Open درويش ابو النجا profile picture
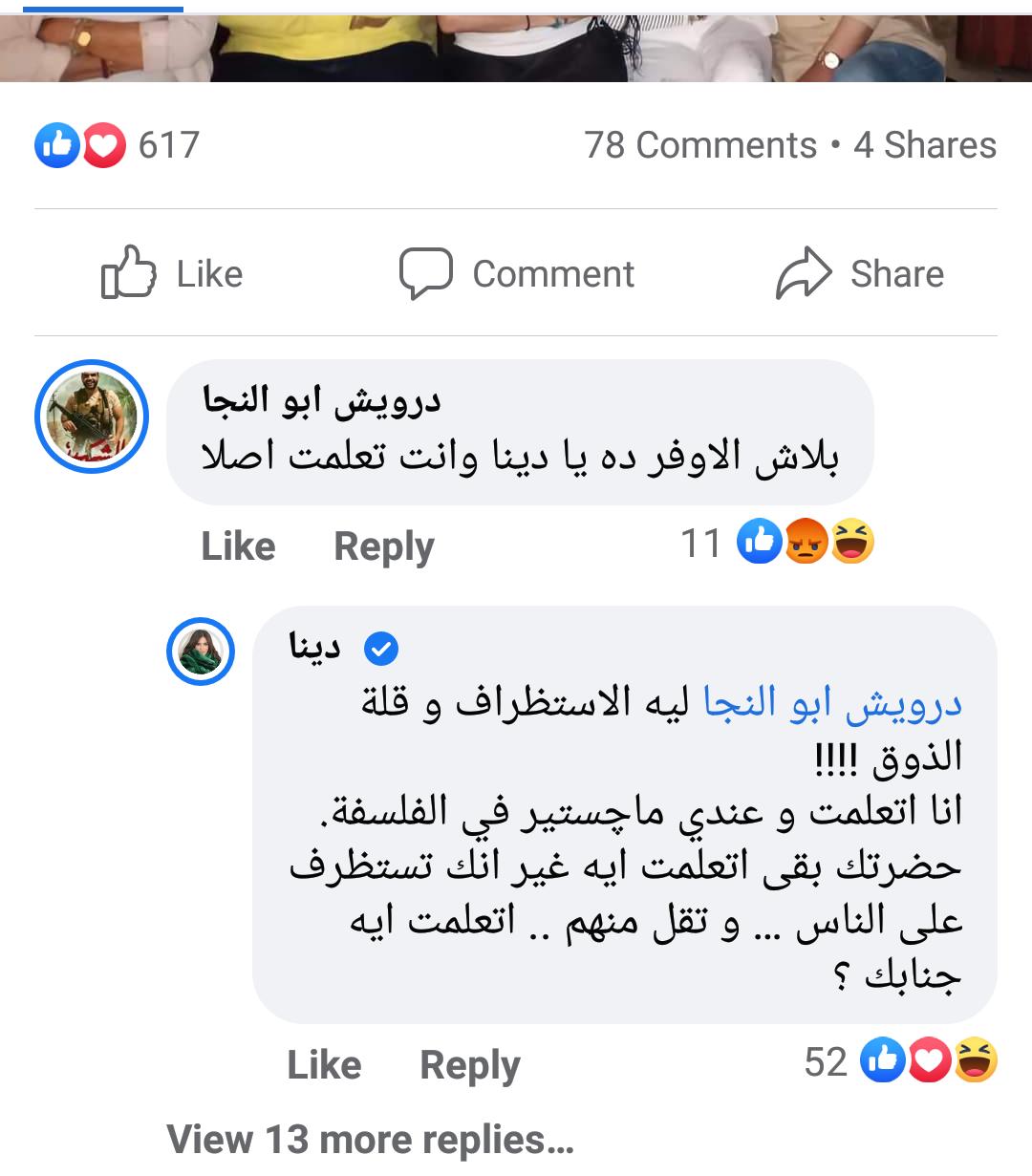Screen dimensions: 1032x1176 pos(92,417)
